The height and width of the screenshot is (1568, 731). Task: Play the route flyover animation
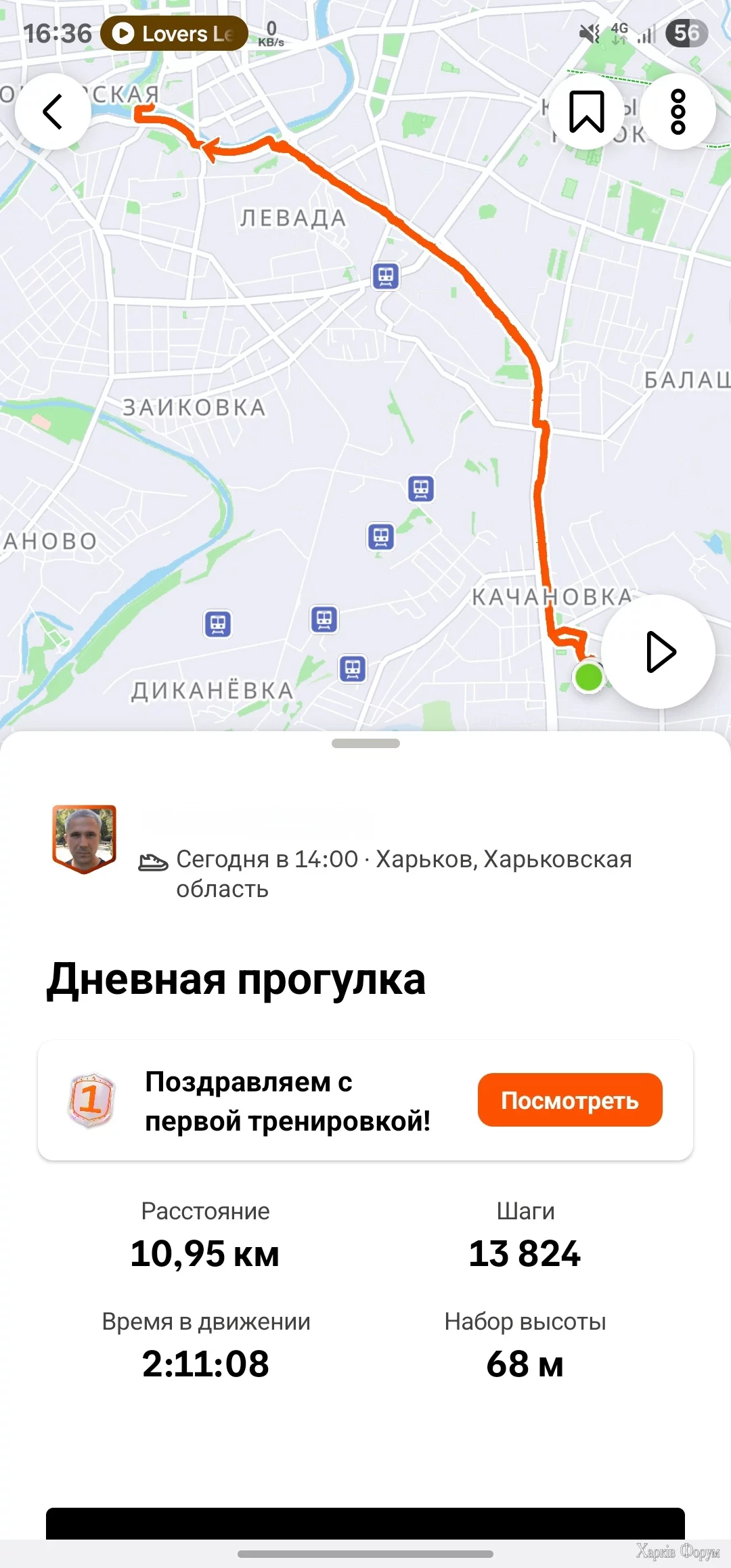(x=658, y=652)
